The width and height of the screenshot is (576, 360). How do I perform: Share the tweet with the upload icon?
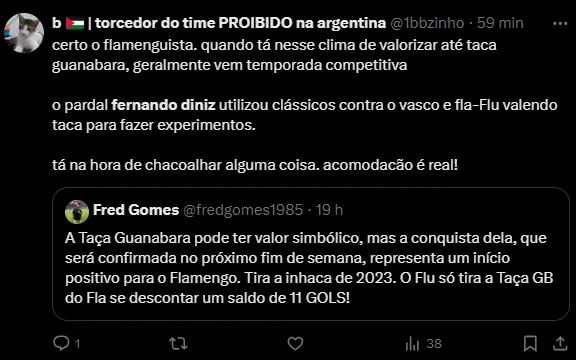(560, 344)
